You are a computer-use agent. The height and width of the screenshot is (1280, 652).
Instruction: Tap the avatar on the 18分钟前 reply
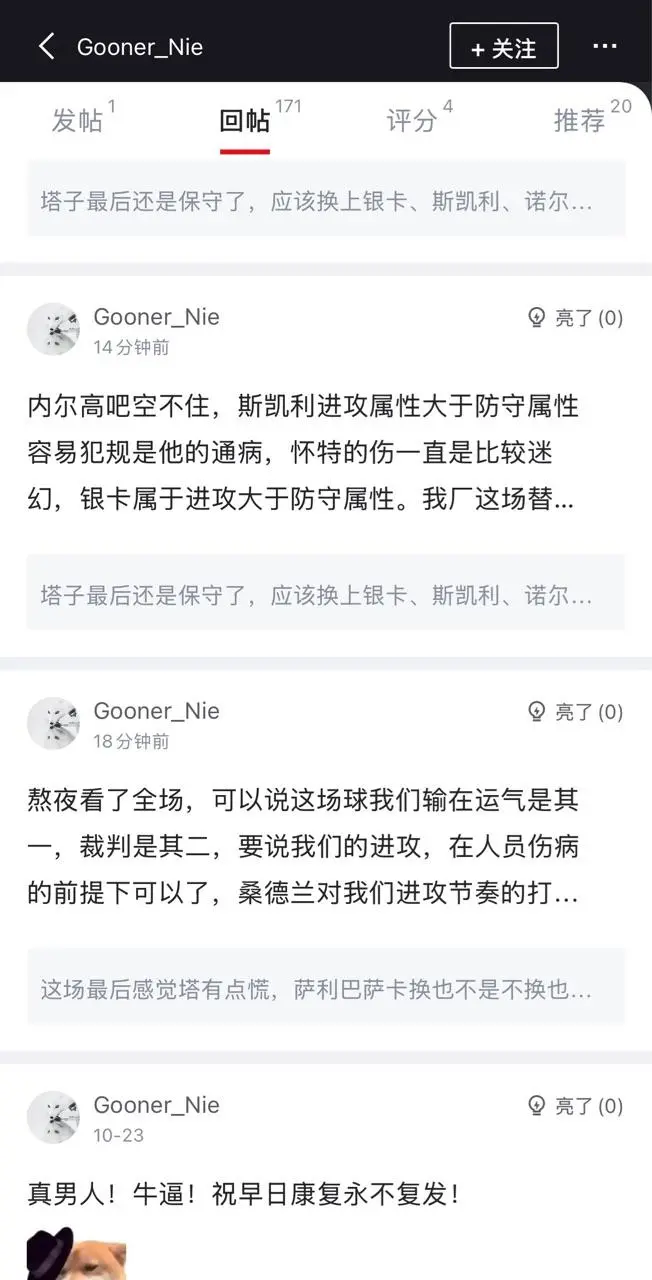point(53,723)
